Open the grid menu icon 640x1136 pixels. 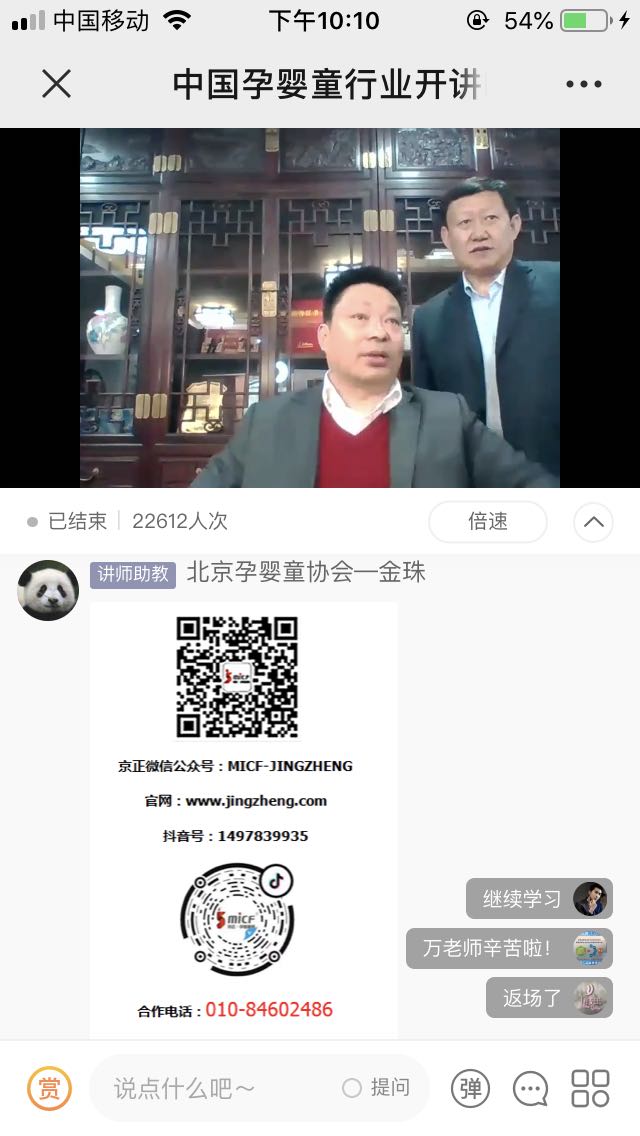click(x=590, y=1088)
